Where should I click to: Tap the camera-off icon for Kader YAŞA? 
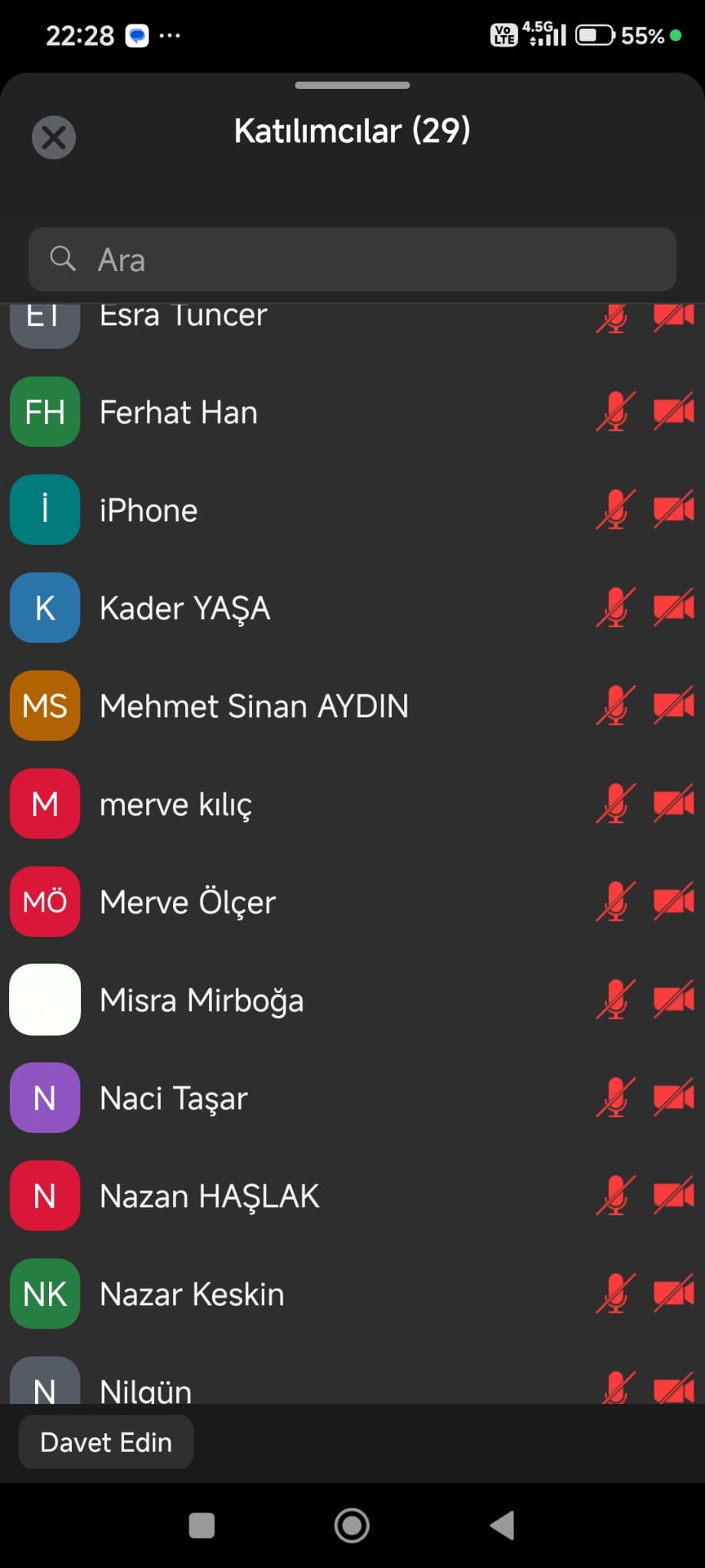pos(674,608)
